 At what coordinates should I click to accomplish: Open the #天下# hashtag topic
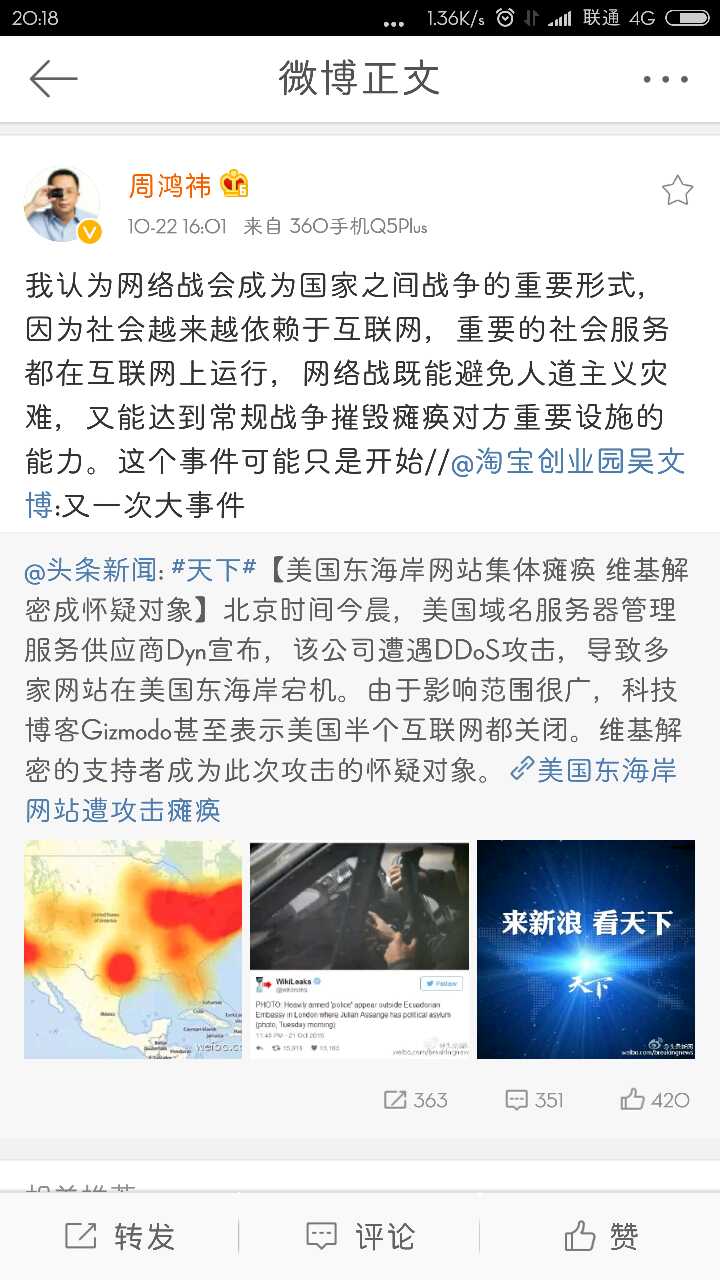click(215, 570)
